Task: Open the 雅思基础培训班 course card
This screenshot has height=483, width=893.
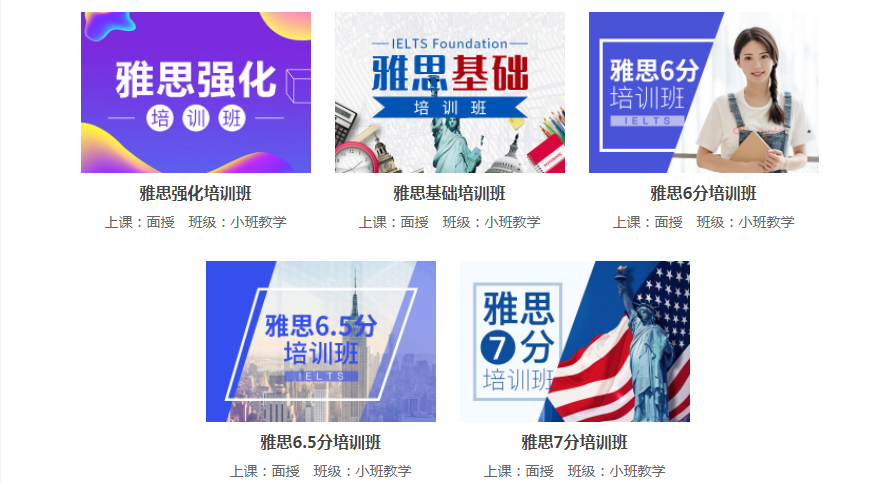Action: pyautogui.click(x=449, y=93)
